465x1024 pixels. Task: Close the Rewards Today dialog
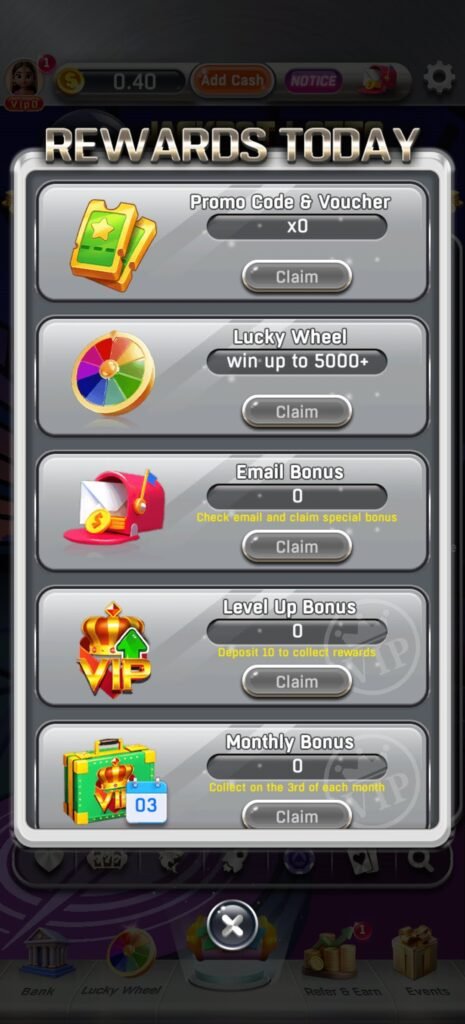pos(232,925)
